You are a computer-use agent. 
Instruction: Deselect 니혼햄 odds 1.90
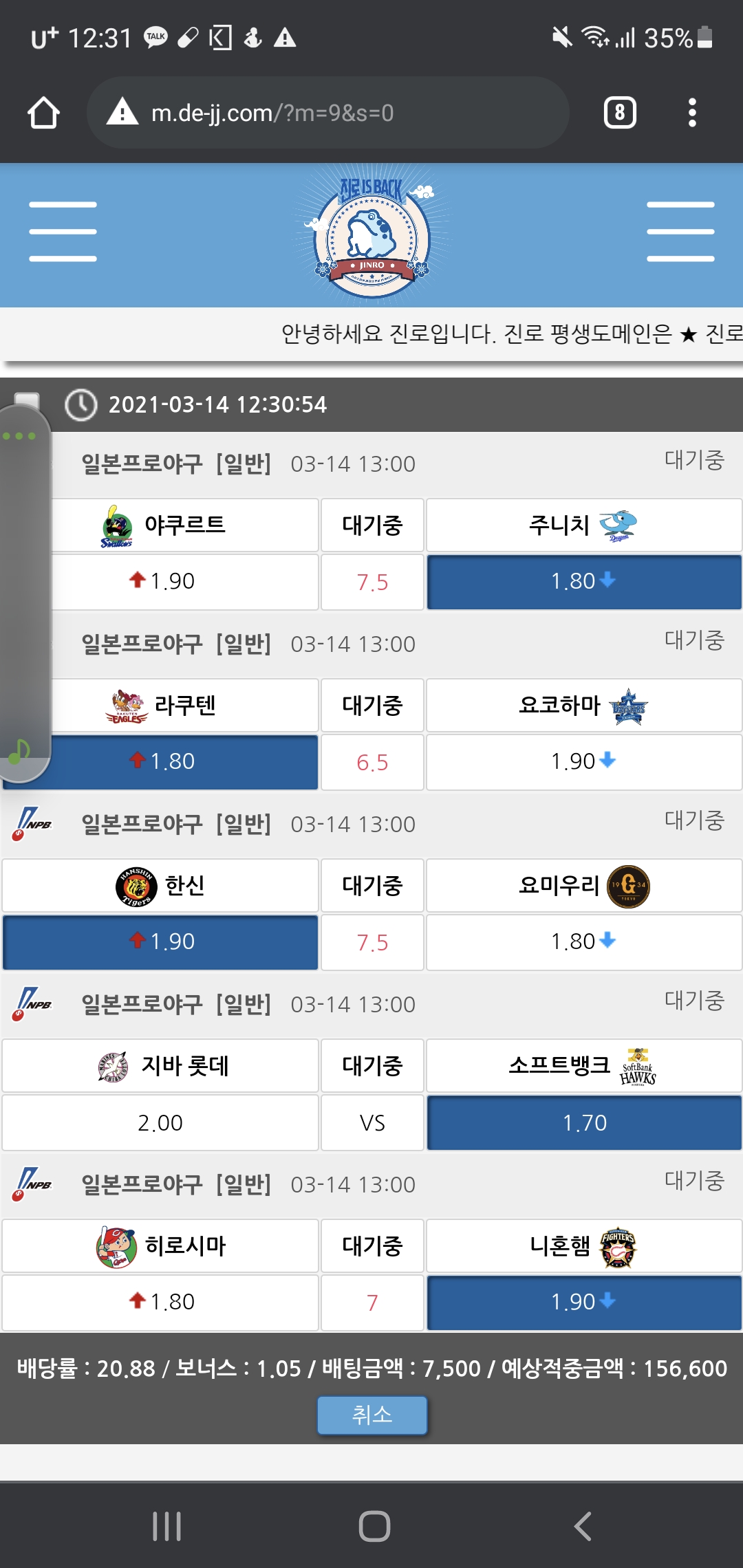tap(583, 1303)
